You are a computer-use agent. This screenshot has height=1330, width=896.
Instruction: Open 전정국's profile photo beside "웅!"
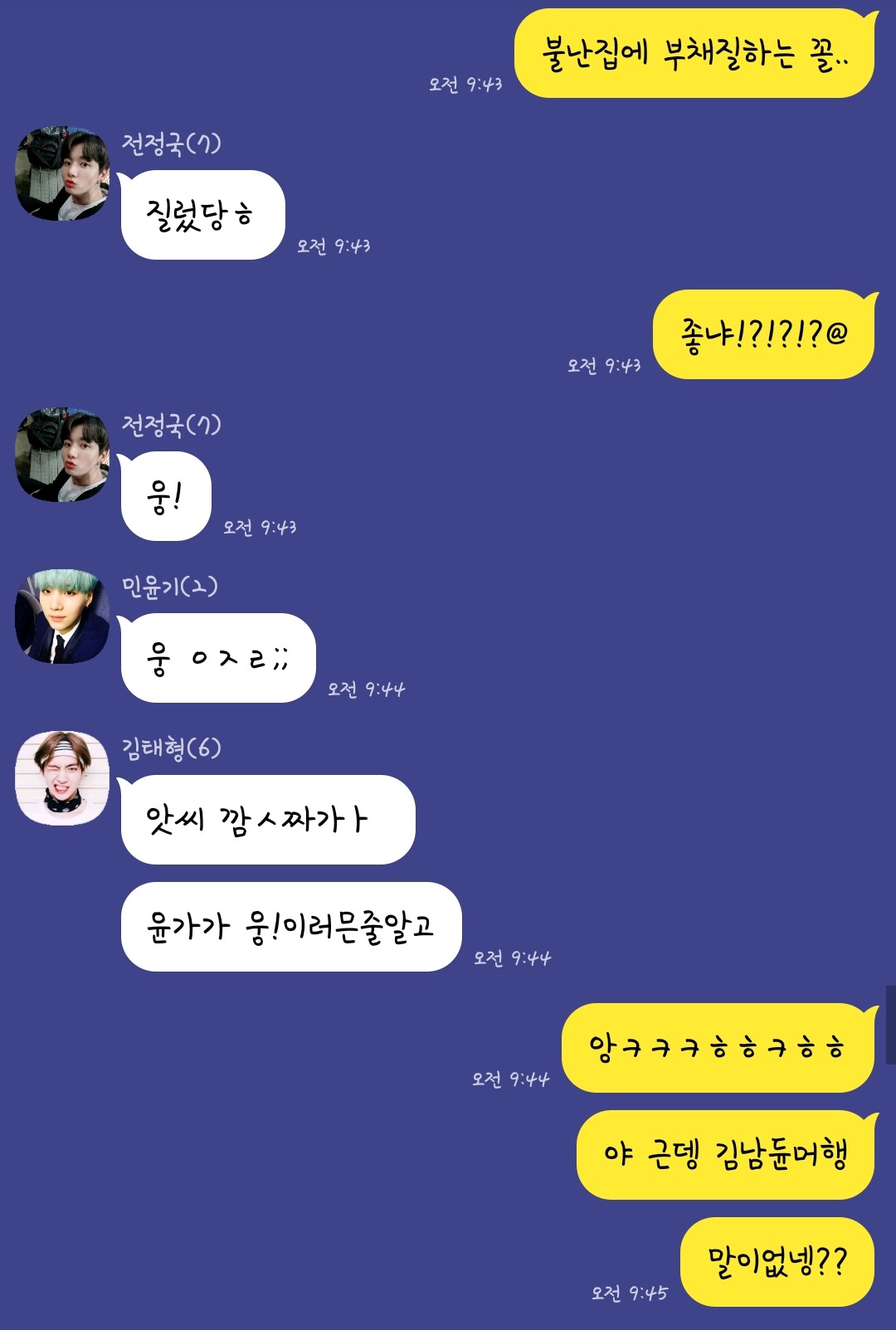pyautogui.click(x=62, y=455)
